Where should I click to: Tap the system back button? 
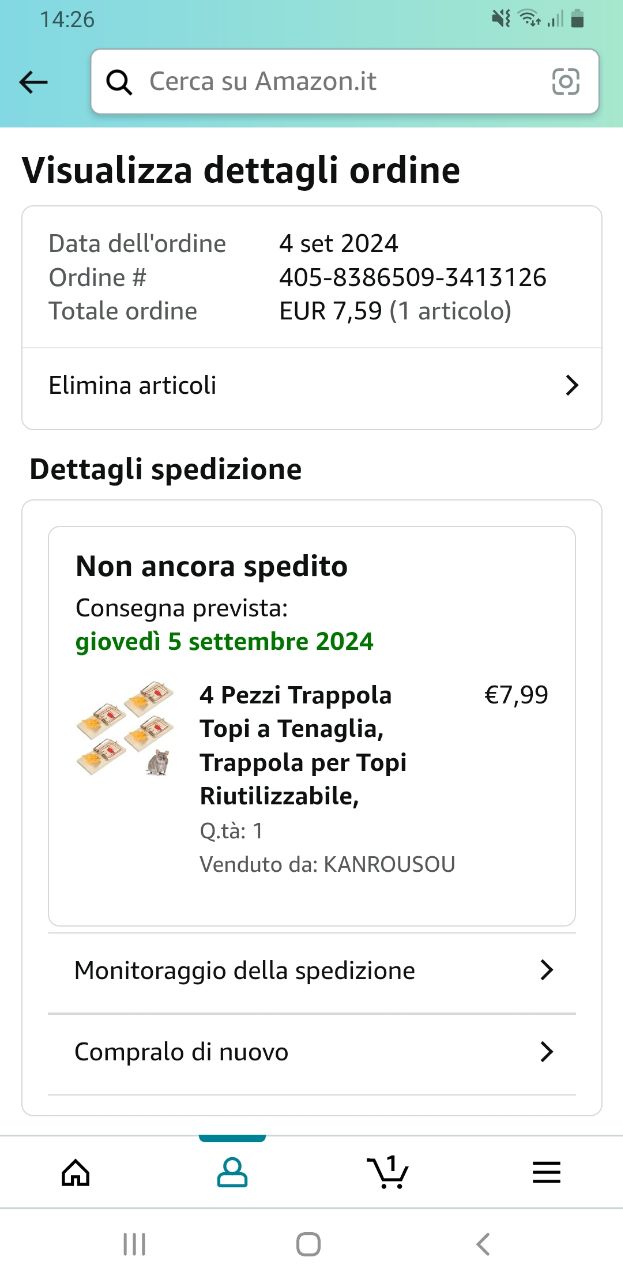click(483, 1244)
